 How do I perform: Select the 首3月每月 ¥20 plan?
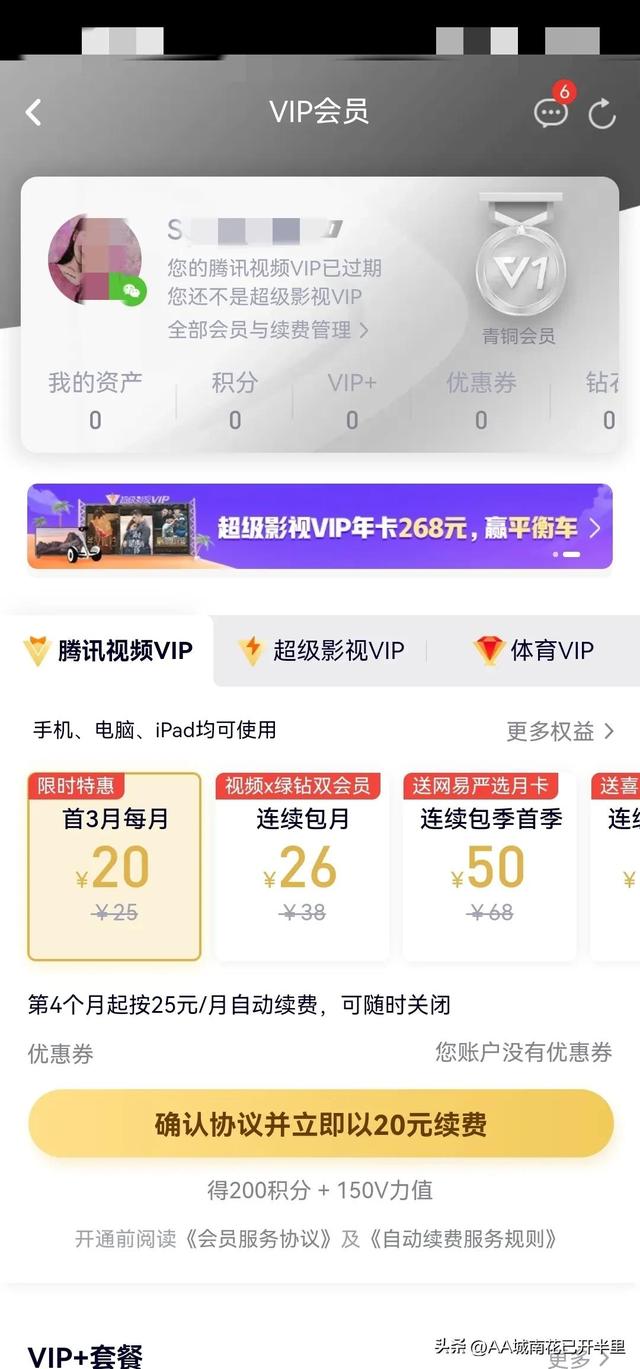pyautogui.click(x=114, y=866)
